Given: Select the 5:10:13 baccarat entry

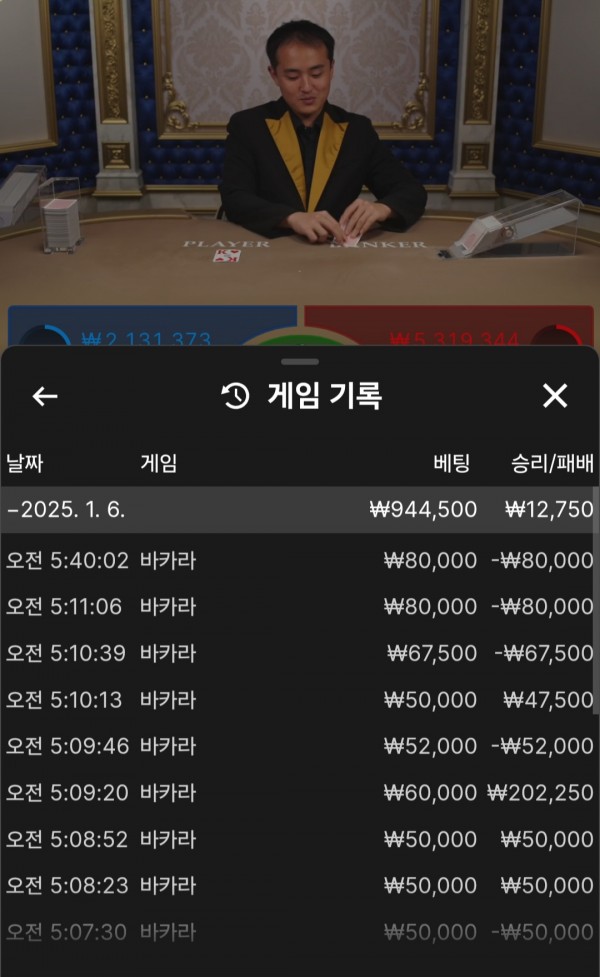Looking at the screenshot, I should (x=298, y=700).
